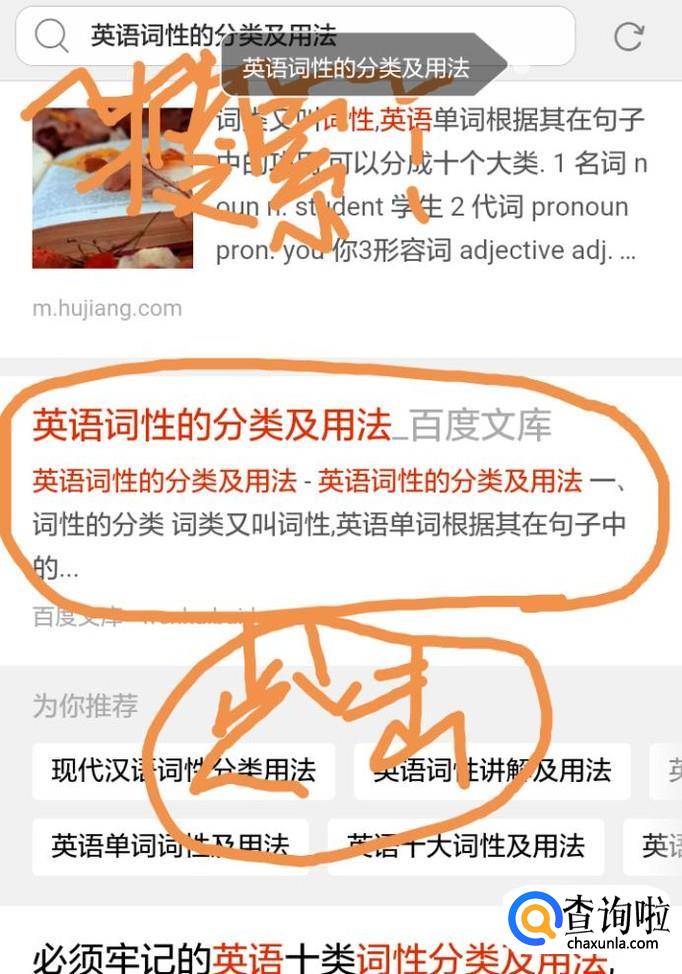This screenshot has height=974, width=682.
Task: Reload the page with the refresh icon
Action: click(x=629, y=37)
